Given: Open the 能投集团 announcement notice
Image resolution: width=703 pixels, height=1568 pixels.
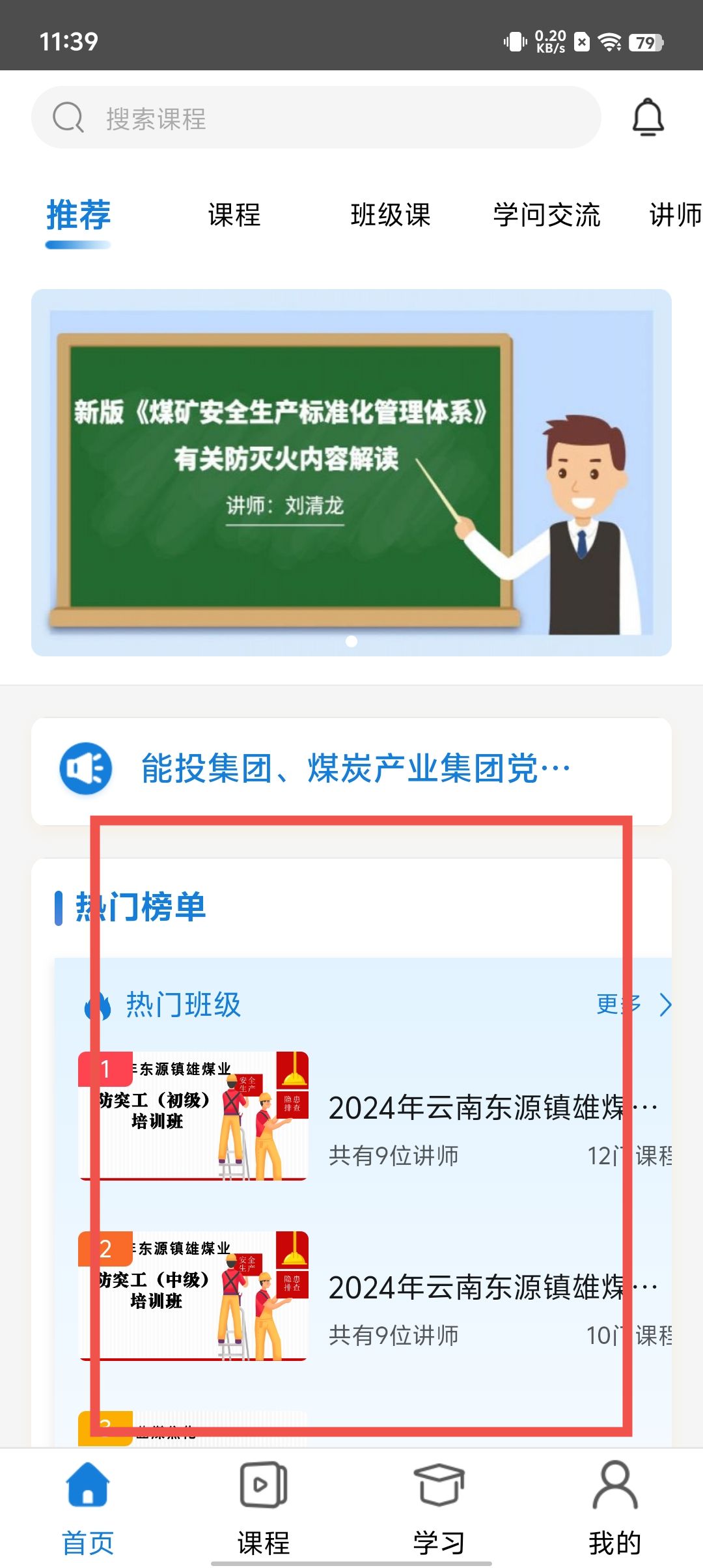Looking at the screenshot, I should pos(355,769).
